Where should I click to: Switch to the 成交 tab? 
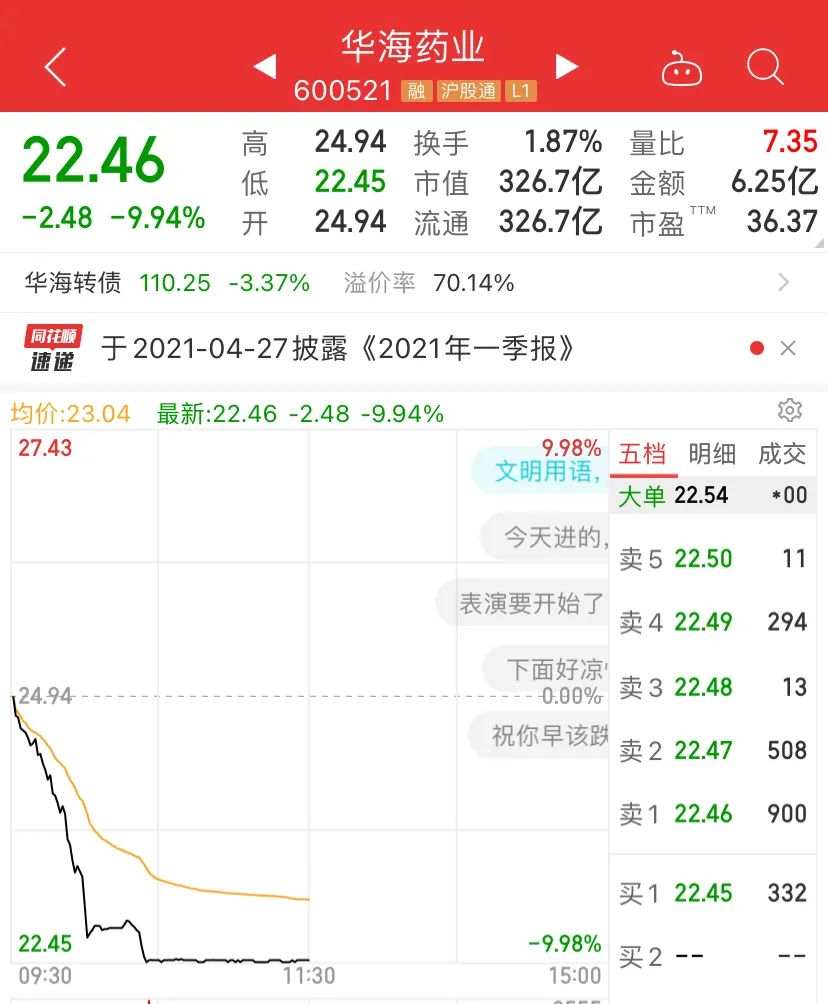click(782, 454)
